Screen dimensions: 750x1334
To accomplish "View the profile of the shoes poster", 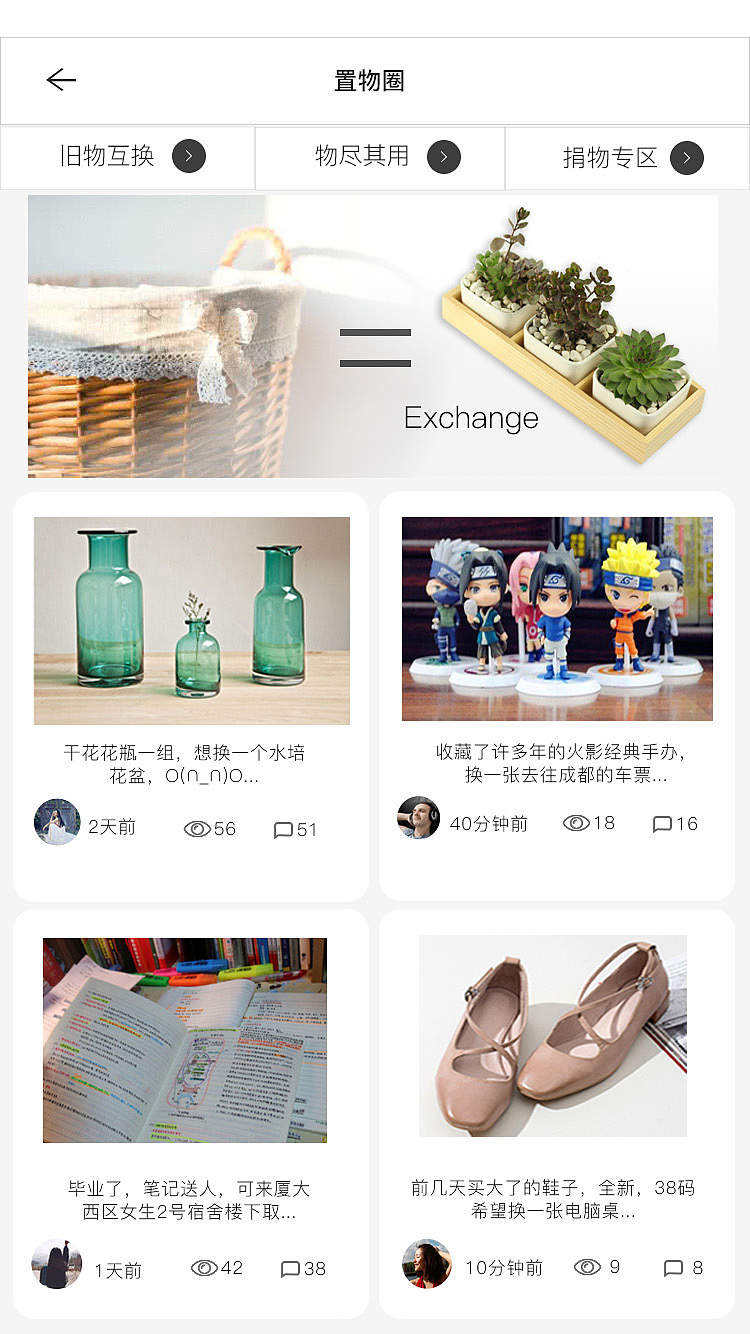I will pos(427,1264).
